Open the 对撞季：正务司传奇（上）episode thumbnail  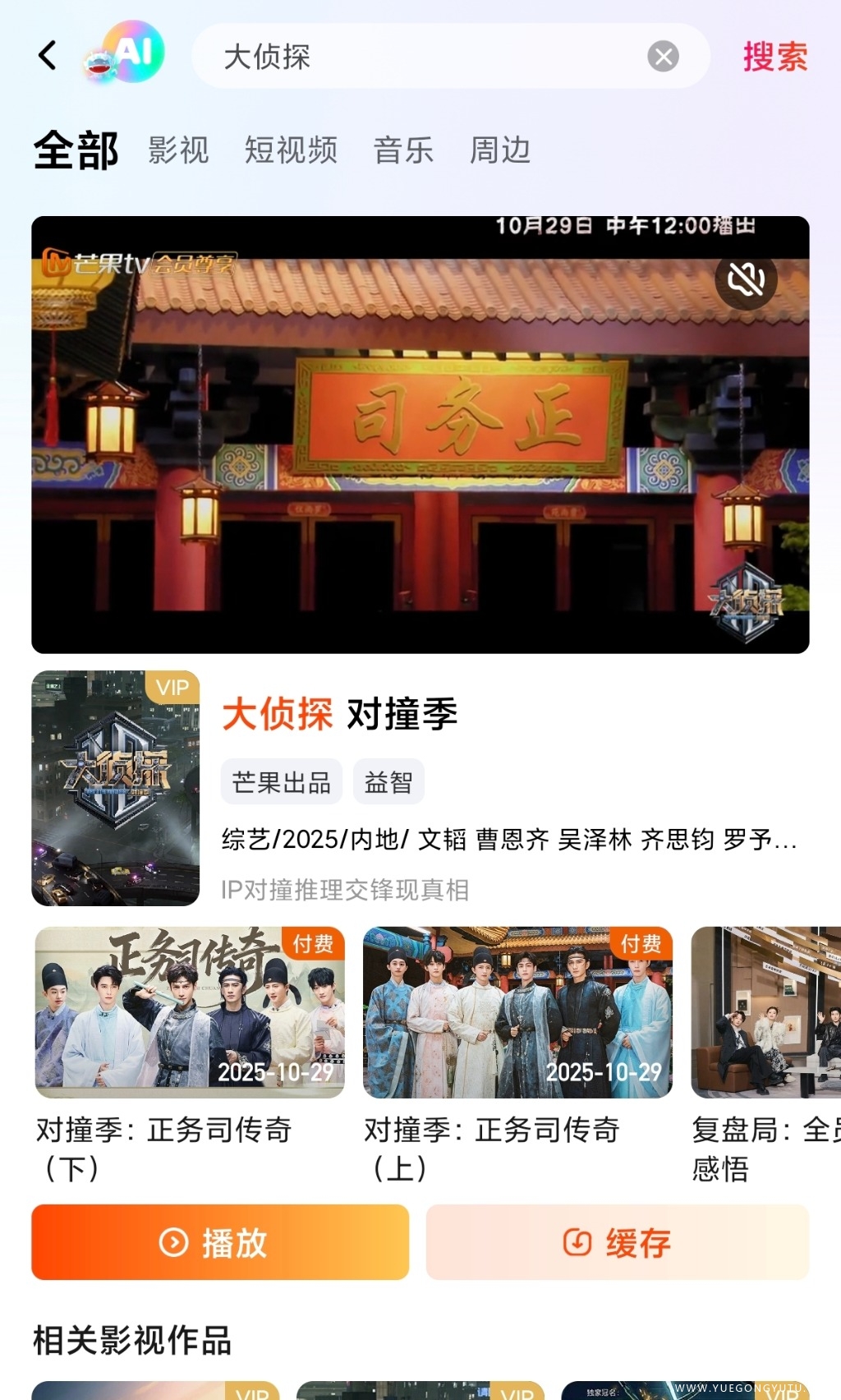517,1013
